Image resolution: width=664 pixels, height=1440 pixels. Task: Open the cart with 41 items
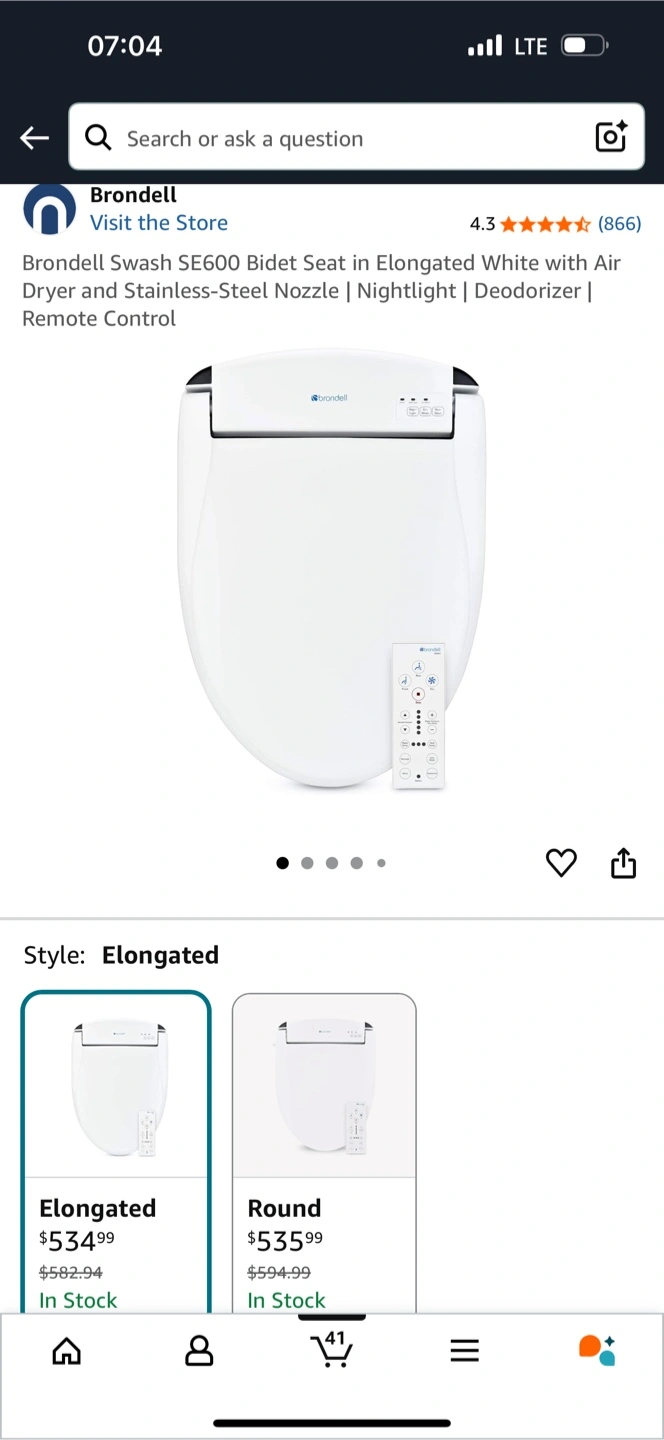pos(332,1348)
